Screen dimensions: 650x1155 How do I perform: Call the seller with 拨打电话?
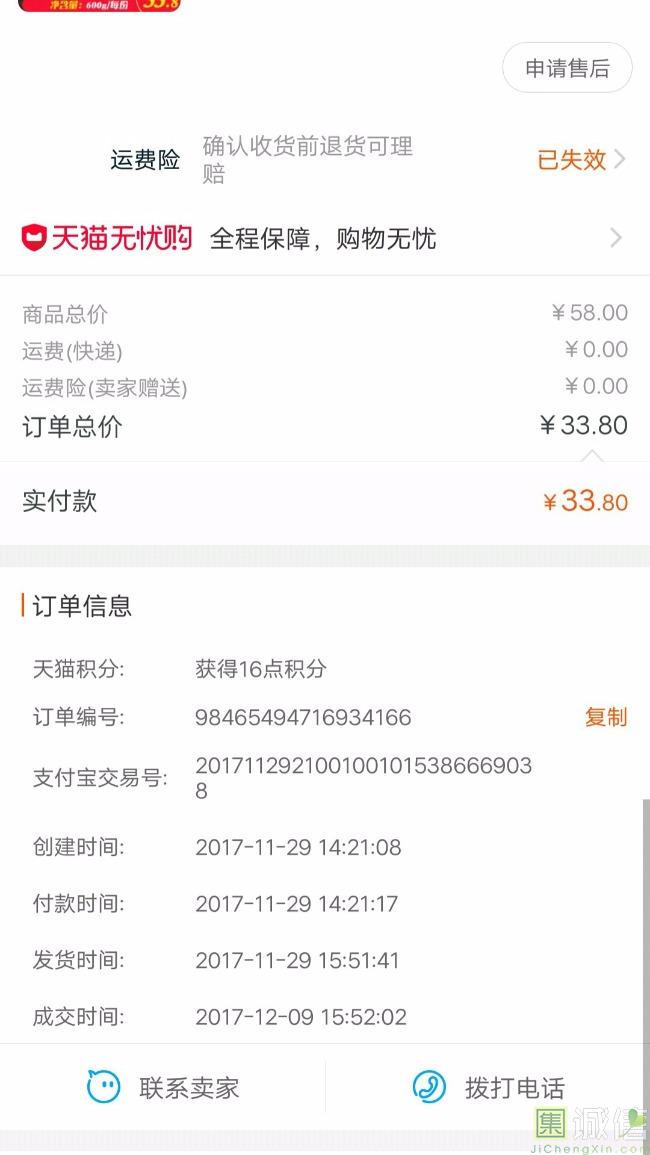click(489, 1087)
